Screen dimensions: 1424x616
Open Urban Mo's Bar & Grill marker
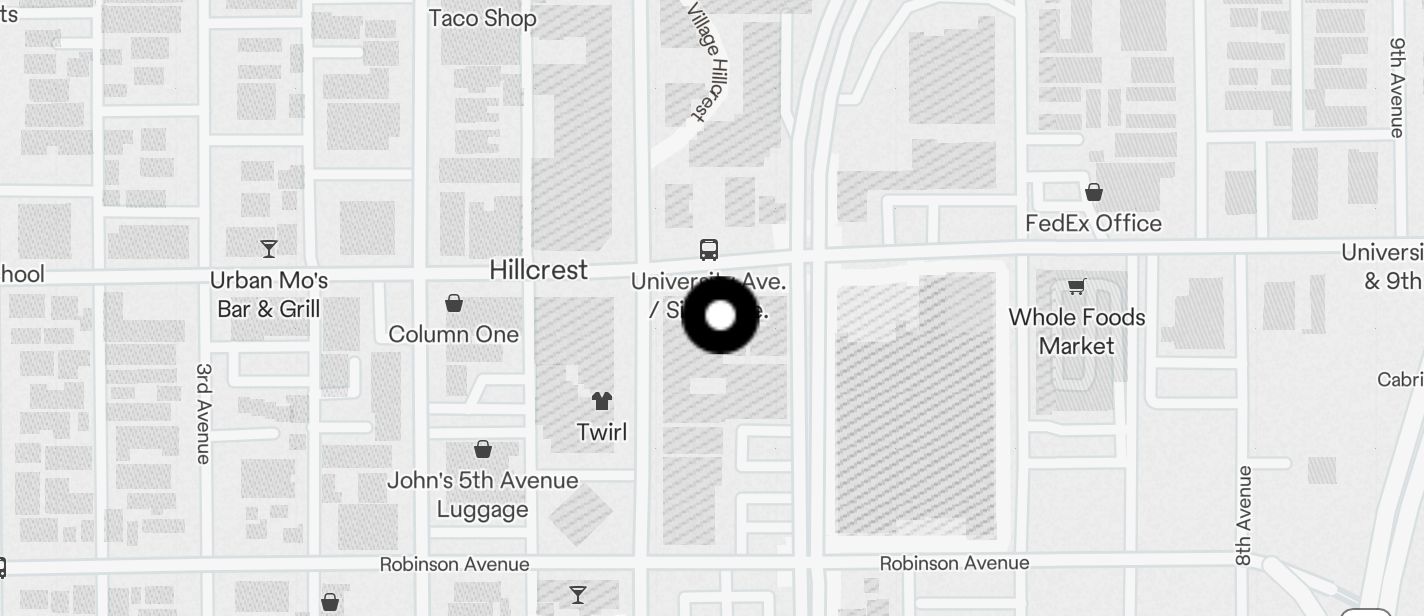pyautogui.click(x=268, y=248)
